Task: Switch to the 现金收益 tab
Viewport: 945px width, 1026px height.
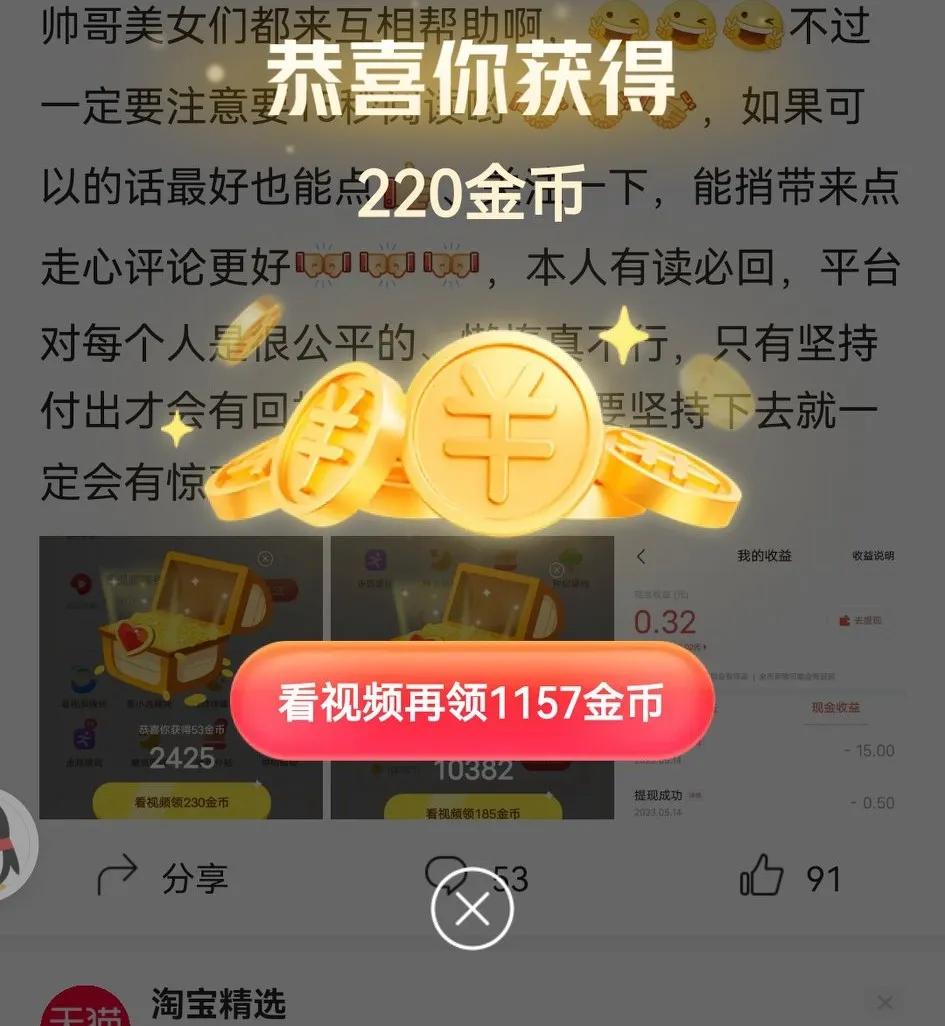Action: [x=838, y=705]
